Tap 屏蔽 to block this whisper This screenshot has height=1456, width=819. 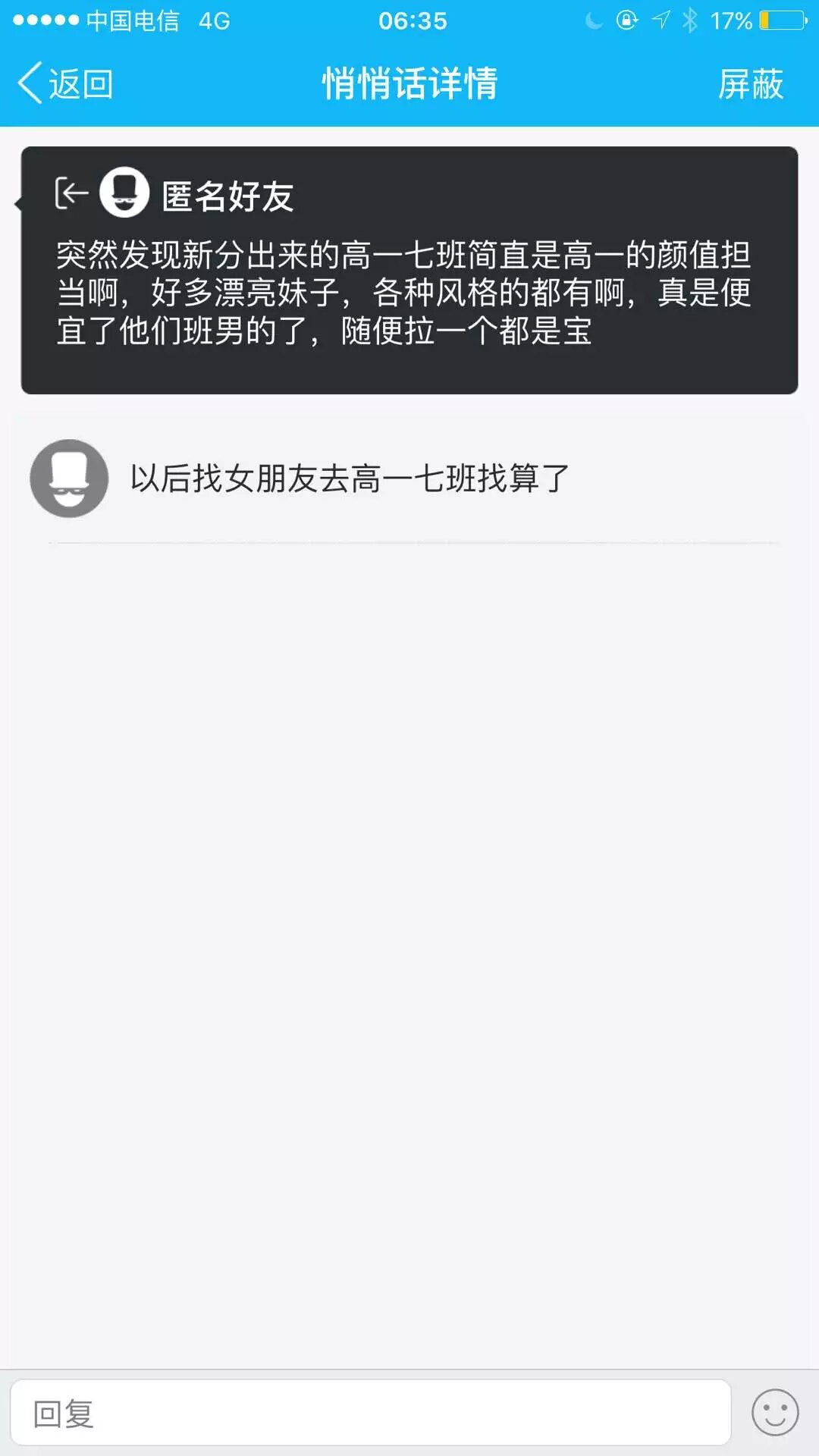click(x=750, y=83)
